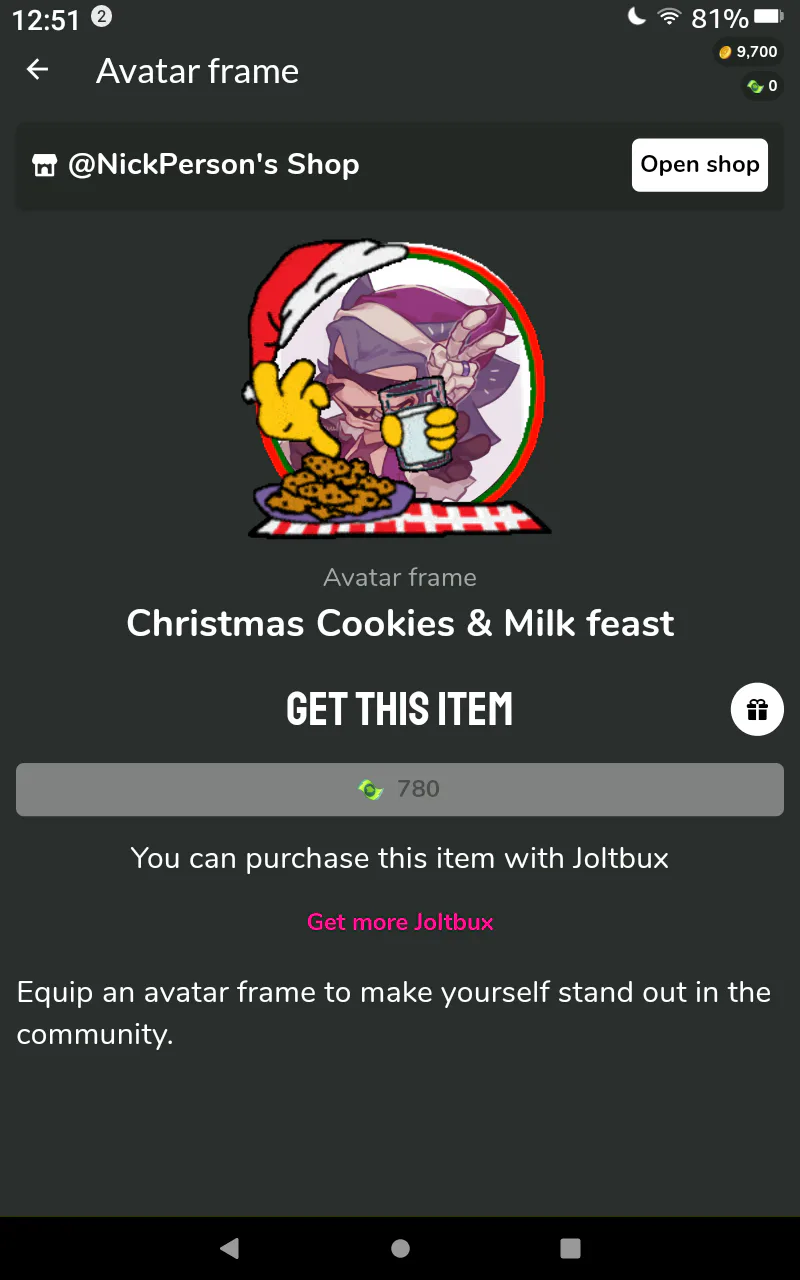Open the Get more Joltbux link
This screenshot has height=1280, width=800.
[400, 922]
